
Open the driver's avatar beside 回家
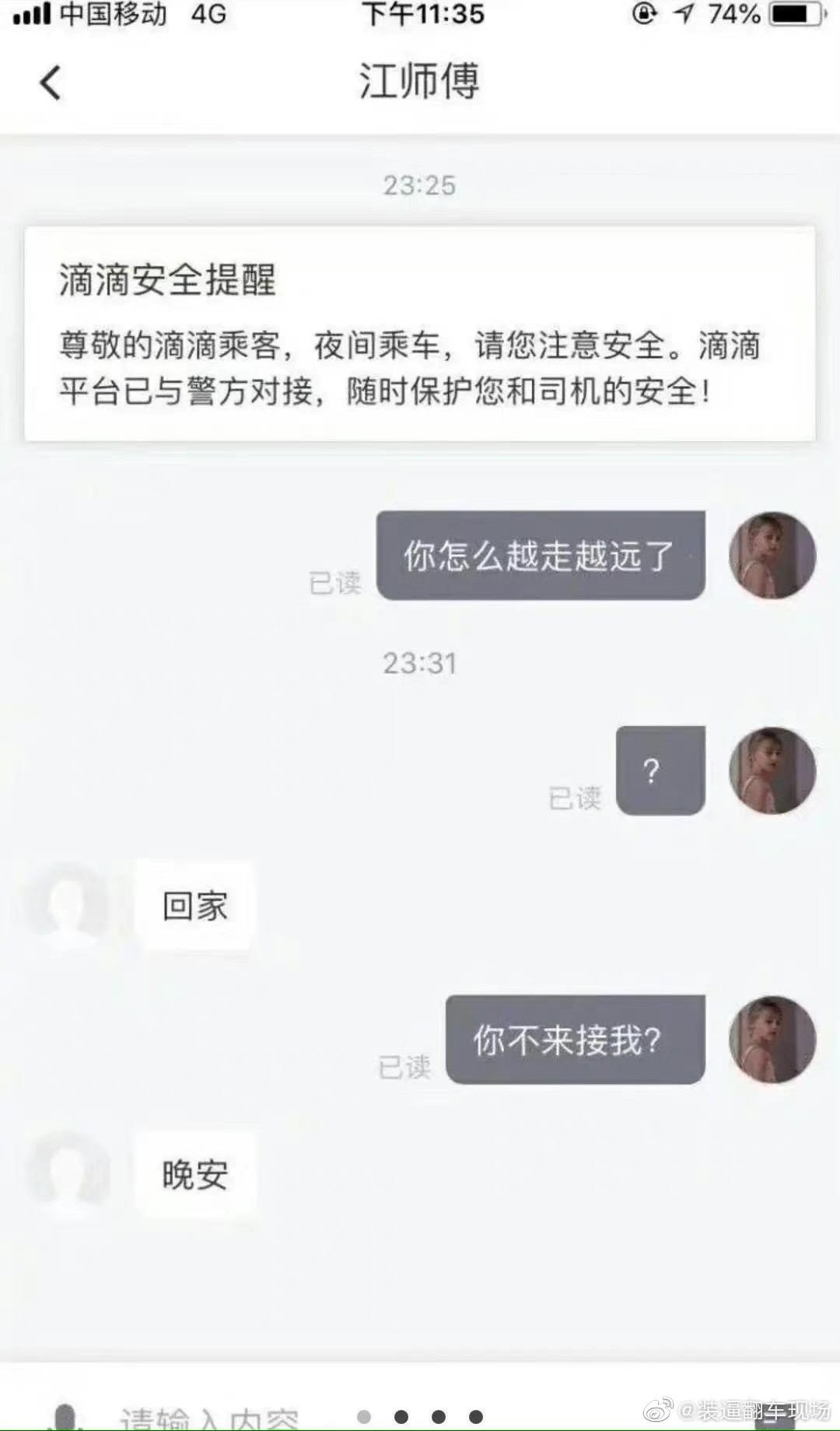pos(68,906)
